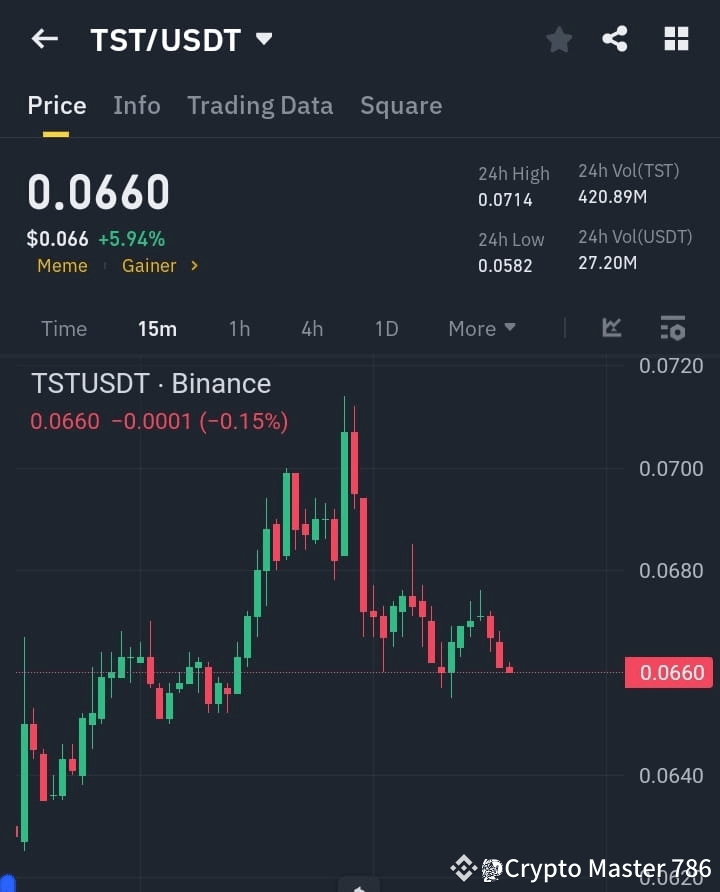Select the Info tab
Viewport: 720px width, 892px height.
137,105
